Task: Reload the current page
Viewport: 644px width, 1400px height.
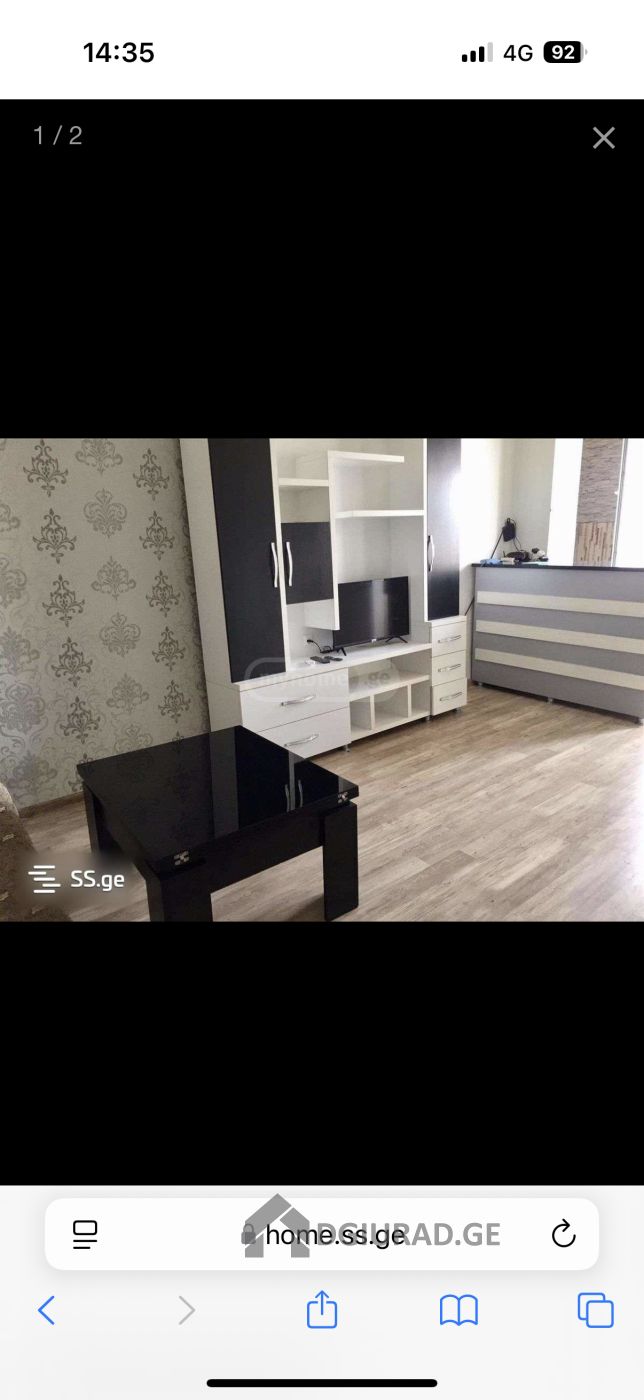Action: click(x=564, y=1234)
